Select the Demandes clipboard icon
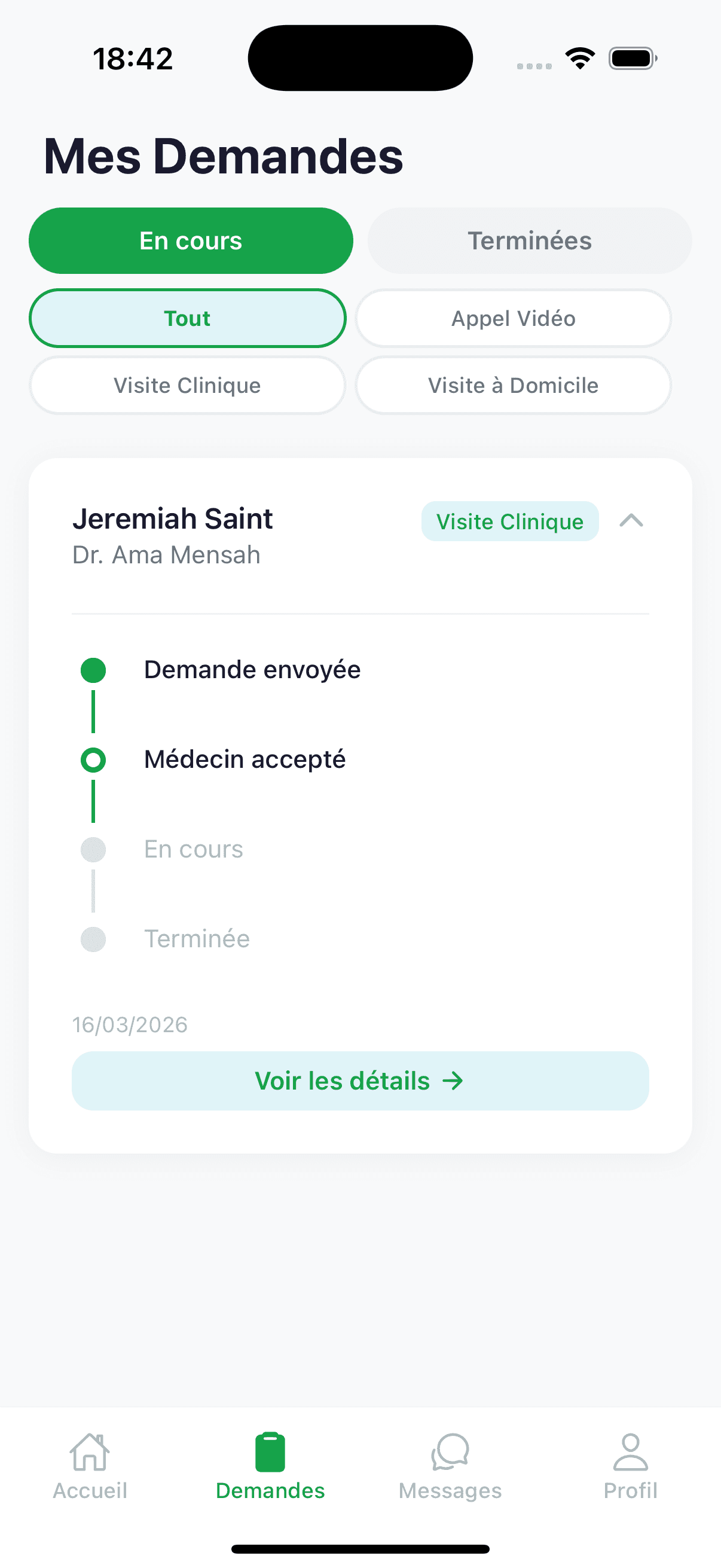Viewport: 721px width, 1568px height. click(x=270, y=1451)
